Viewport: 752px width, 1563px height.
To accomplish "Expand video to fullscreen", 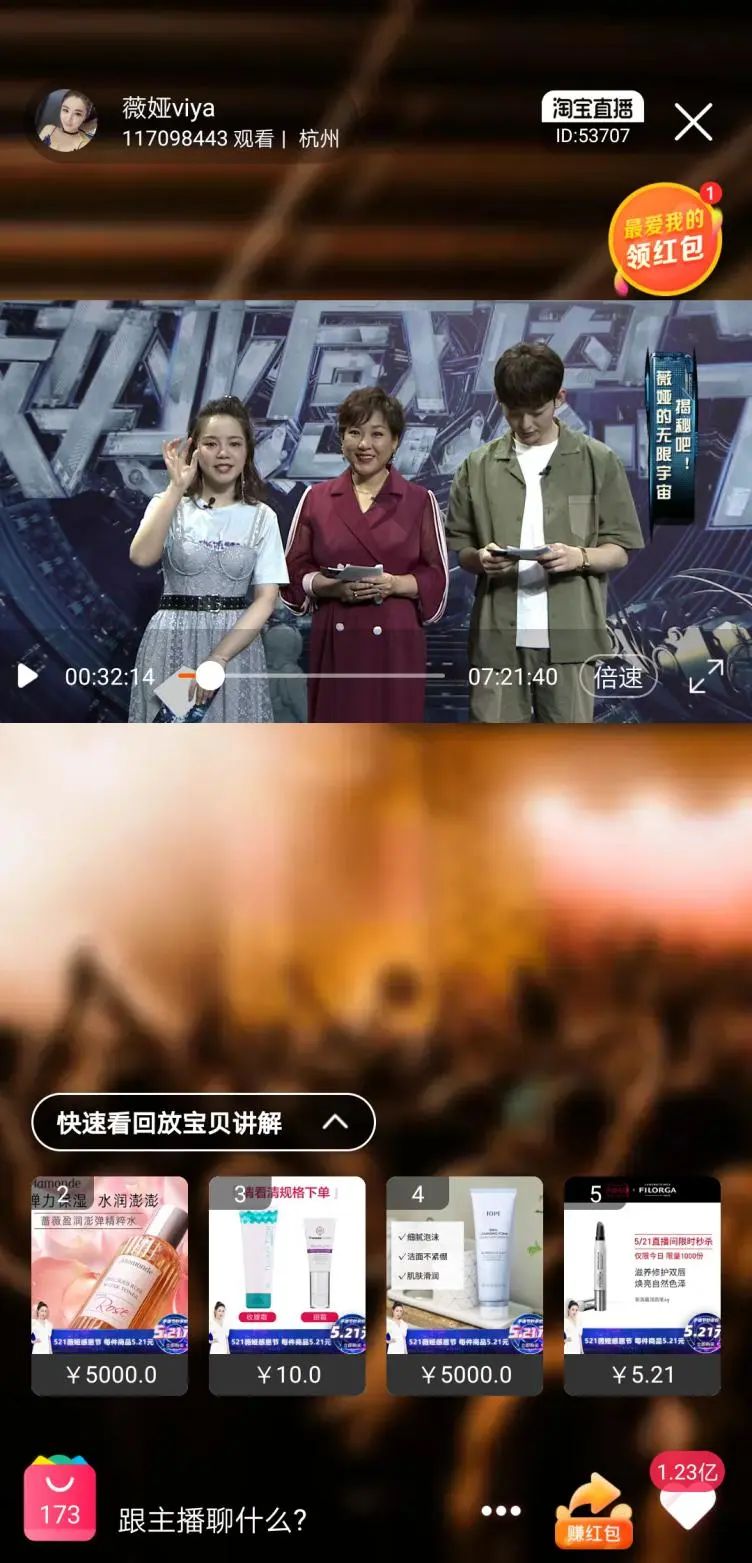I will click(x=706, y=676).
